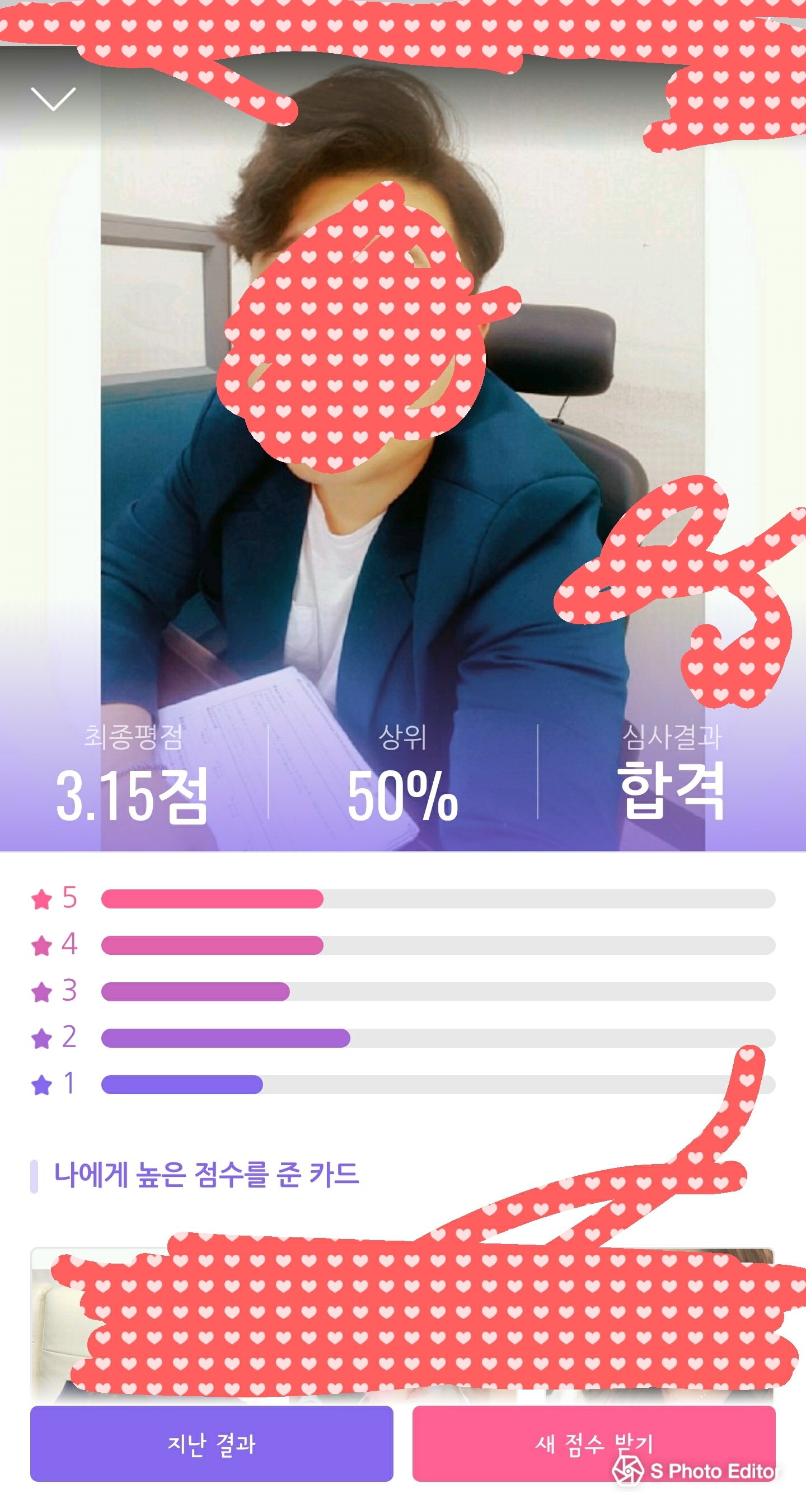Open 지난 결과 past results

click(212, 1443)
